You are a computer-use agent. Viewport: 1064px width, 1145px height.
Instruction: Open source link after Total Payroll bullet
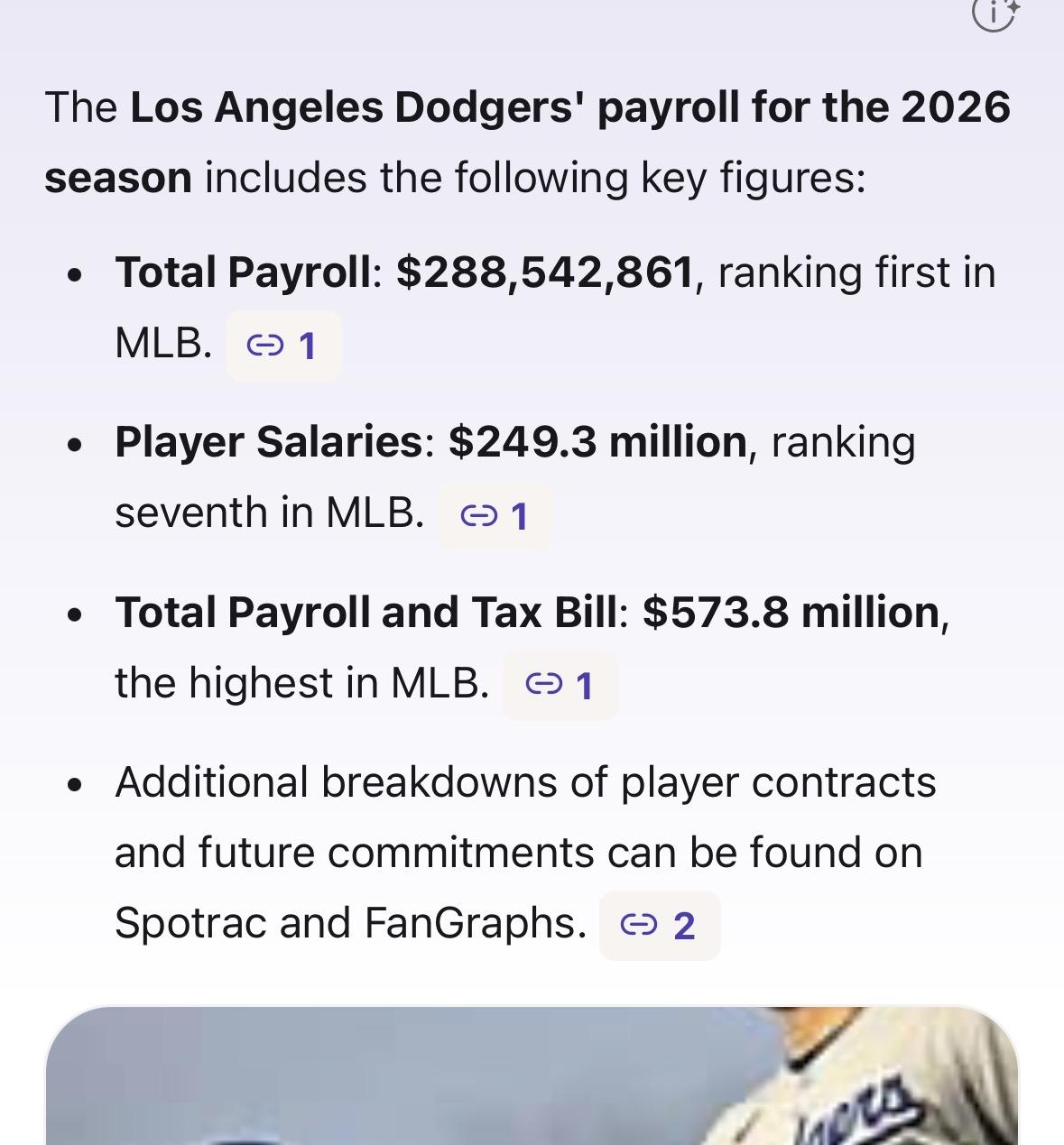(x=283, y=346)
